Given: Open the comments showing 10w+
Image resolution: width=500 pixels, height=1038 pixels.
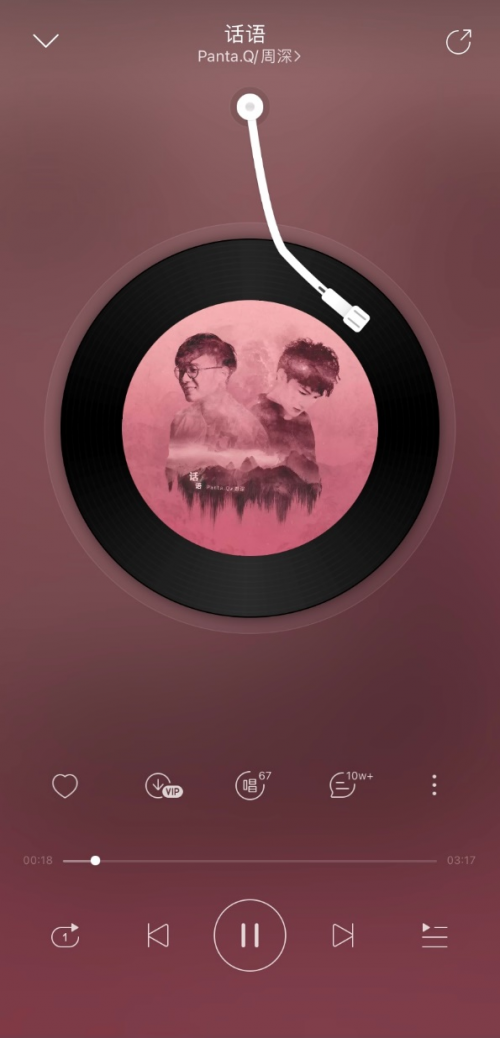Looking at the screenshot, I should 350,785.
